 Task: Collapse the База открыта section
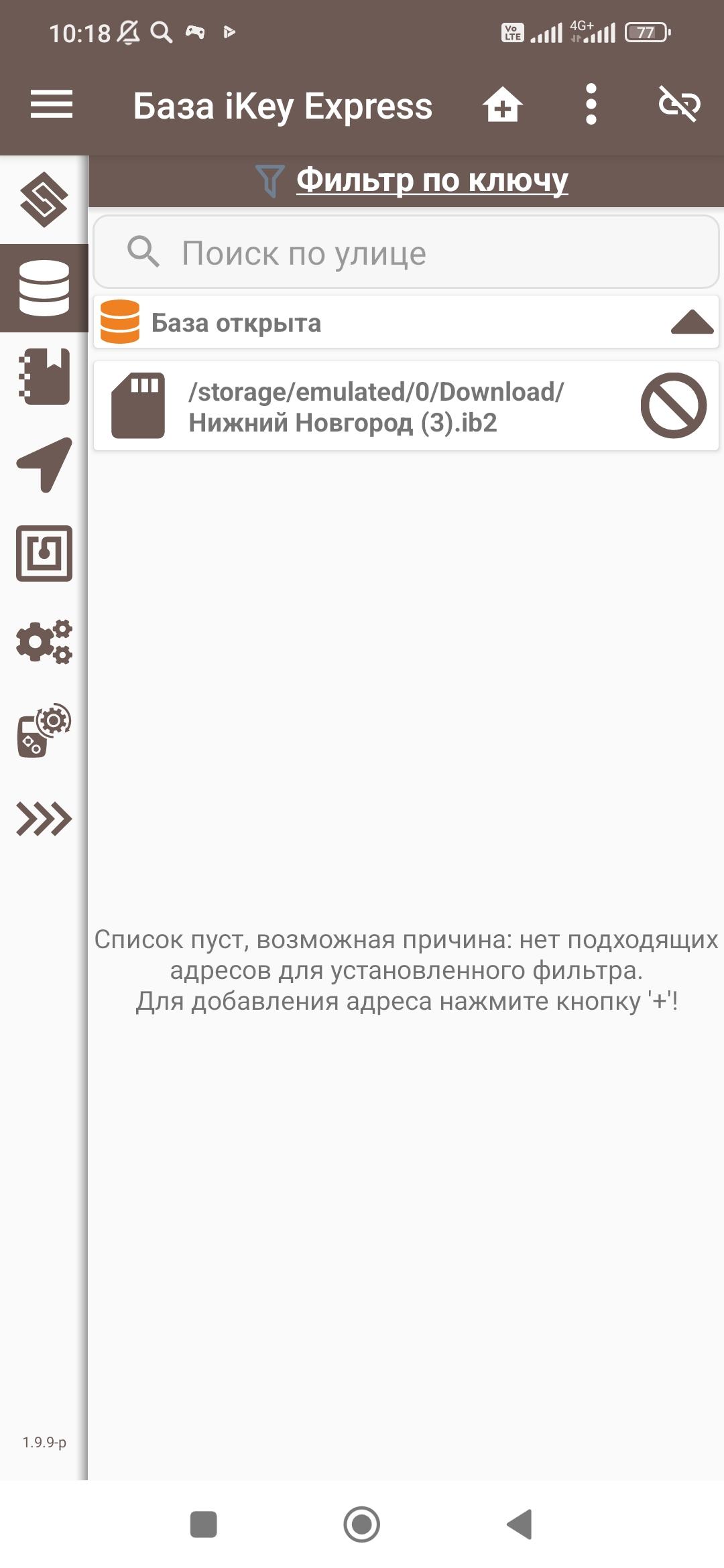[x=692, y=322]
